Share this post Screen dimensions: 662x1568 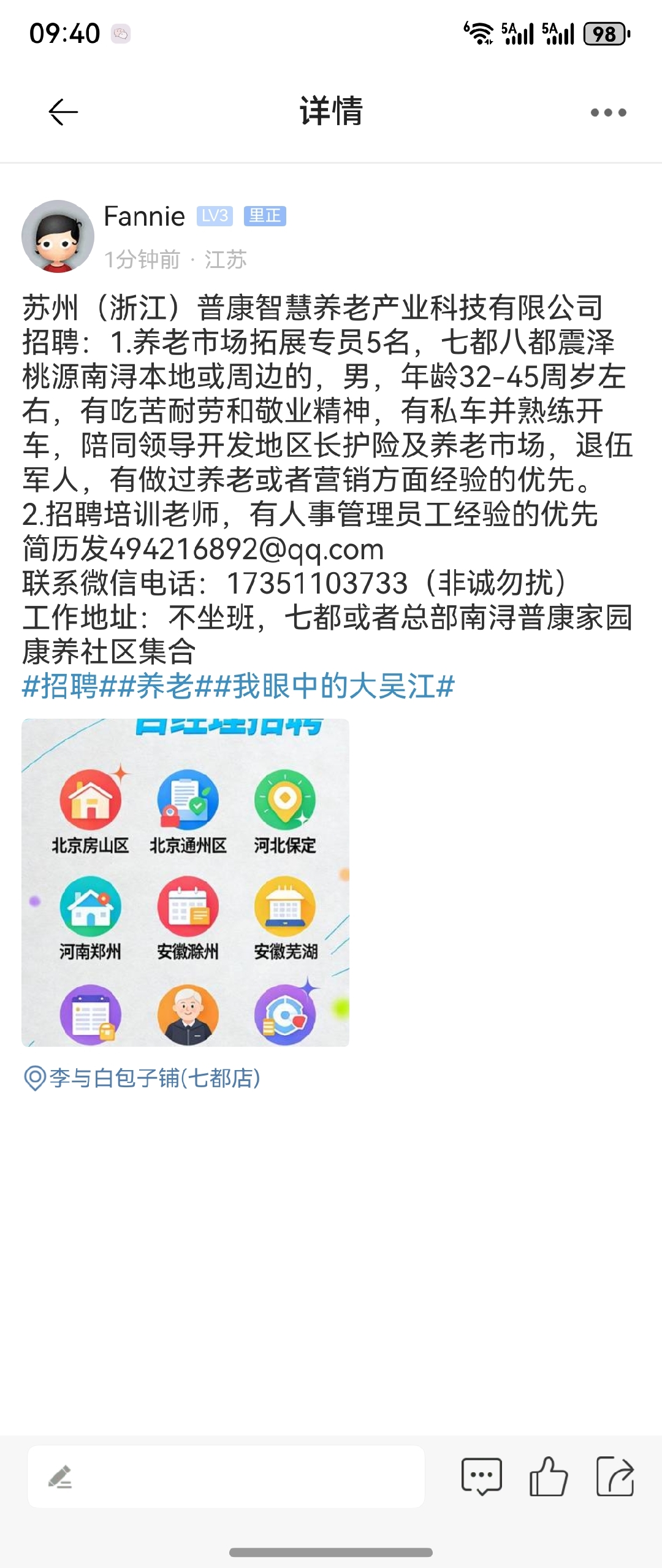point(614,1476)
